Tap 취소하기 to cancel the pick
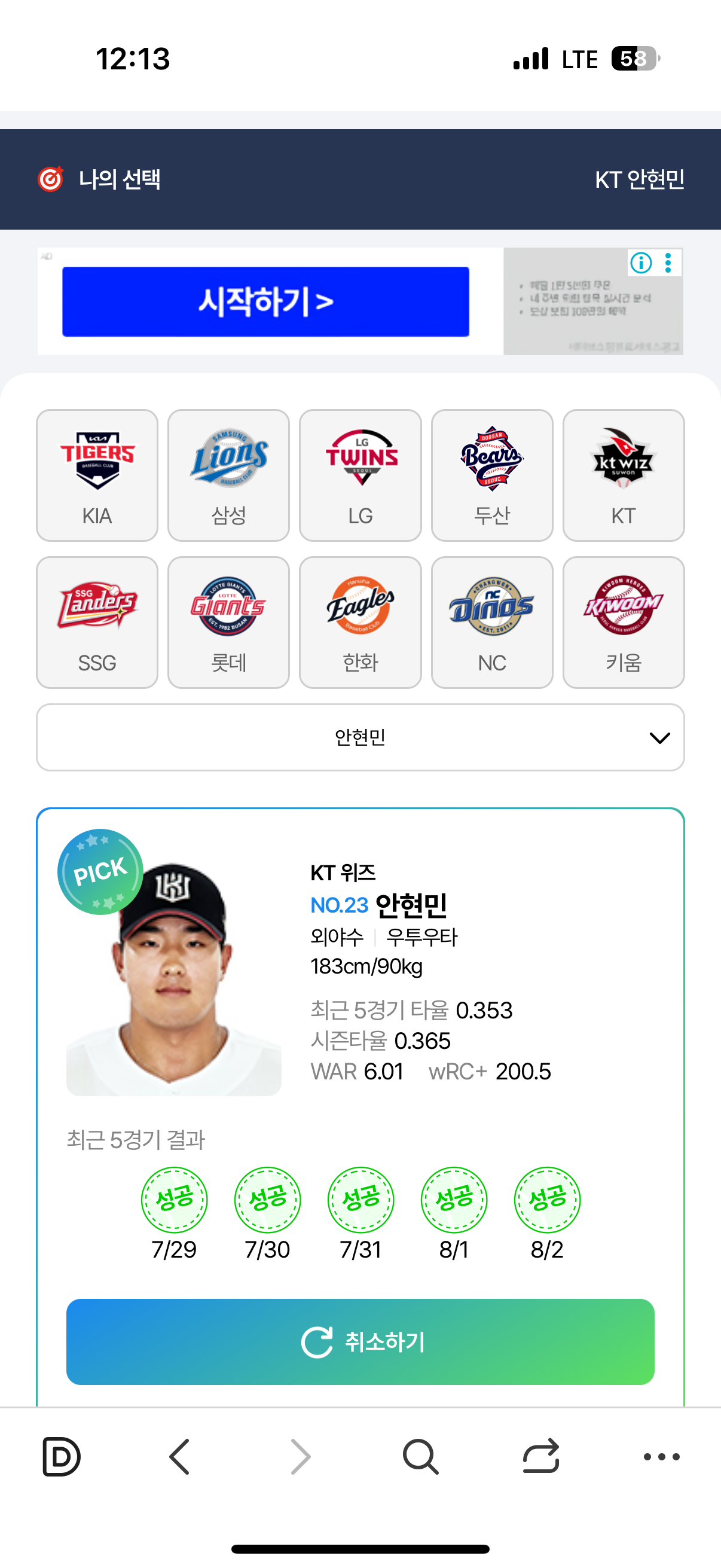The image size is (721, 1568). tap(360, 1341)
